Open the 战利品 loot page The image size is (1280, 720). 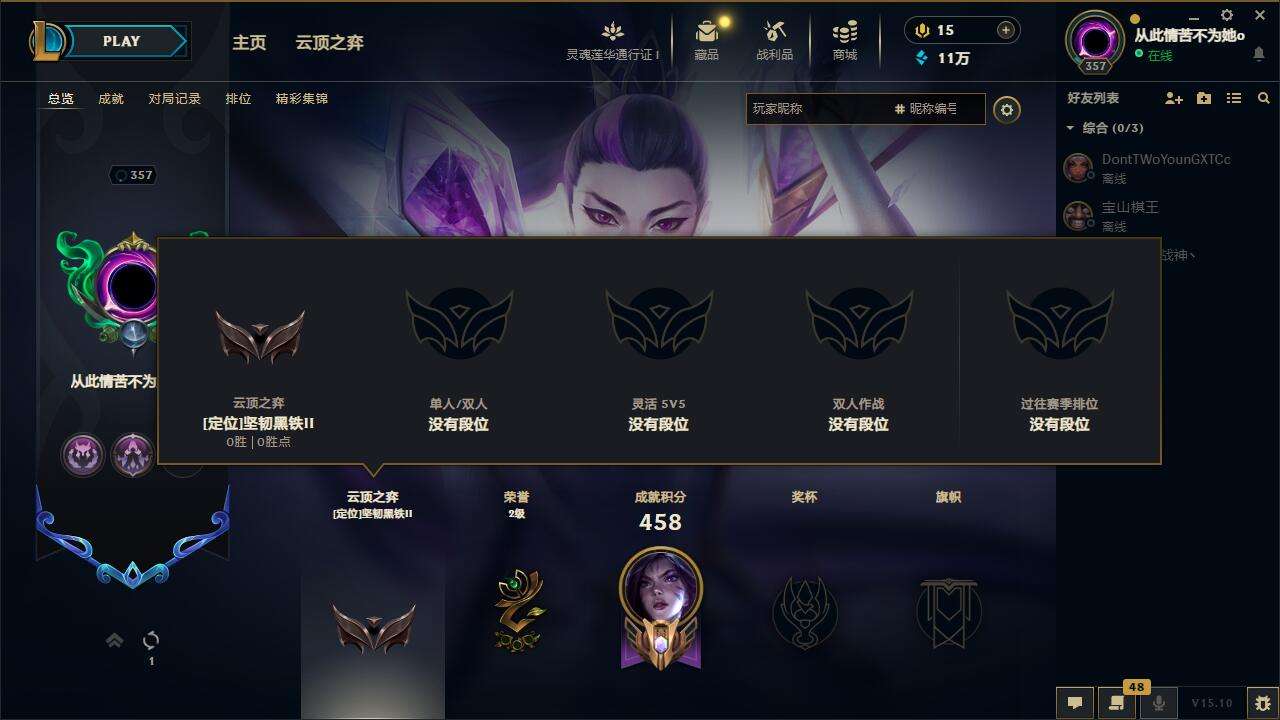point(774,41)
